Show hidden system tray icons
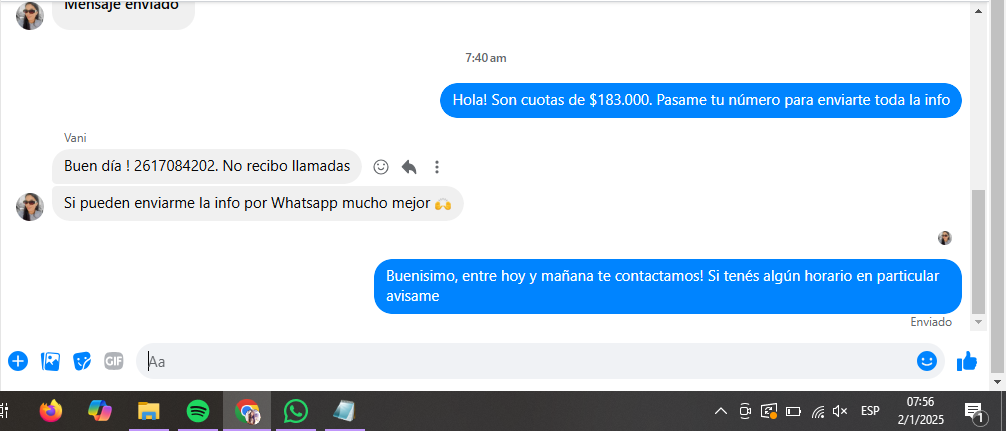1006x431 pixels. [x=720, y=411]
